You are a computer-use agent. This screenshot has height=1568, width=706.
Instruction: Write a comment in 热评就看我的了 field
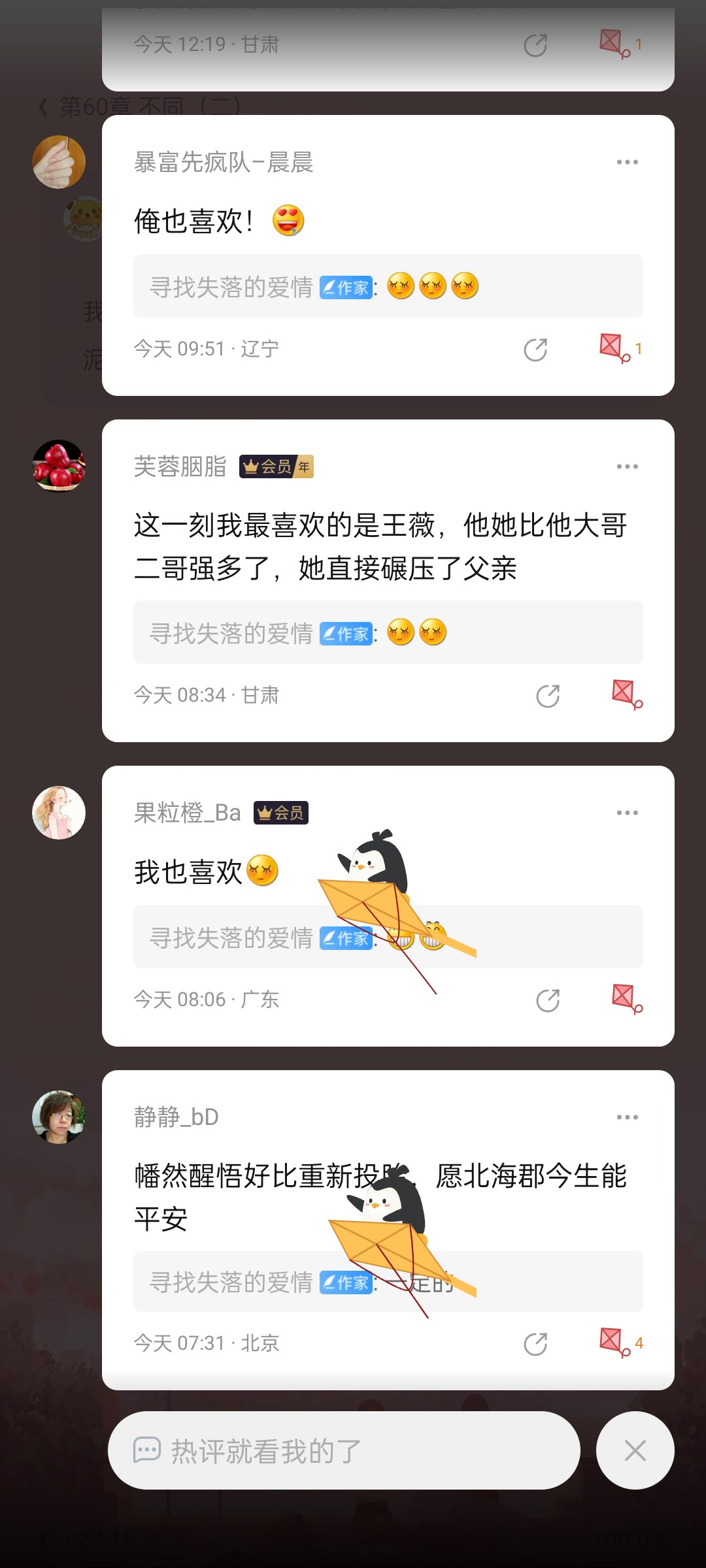click(x=344, y=1450)
